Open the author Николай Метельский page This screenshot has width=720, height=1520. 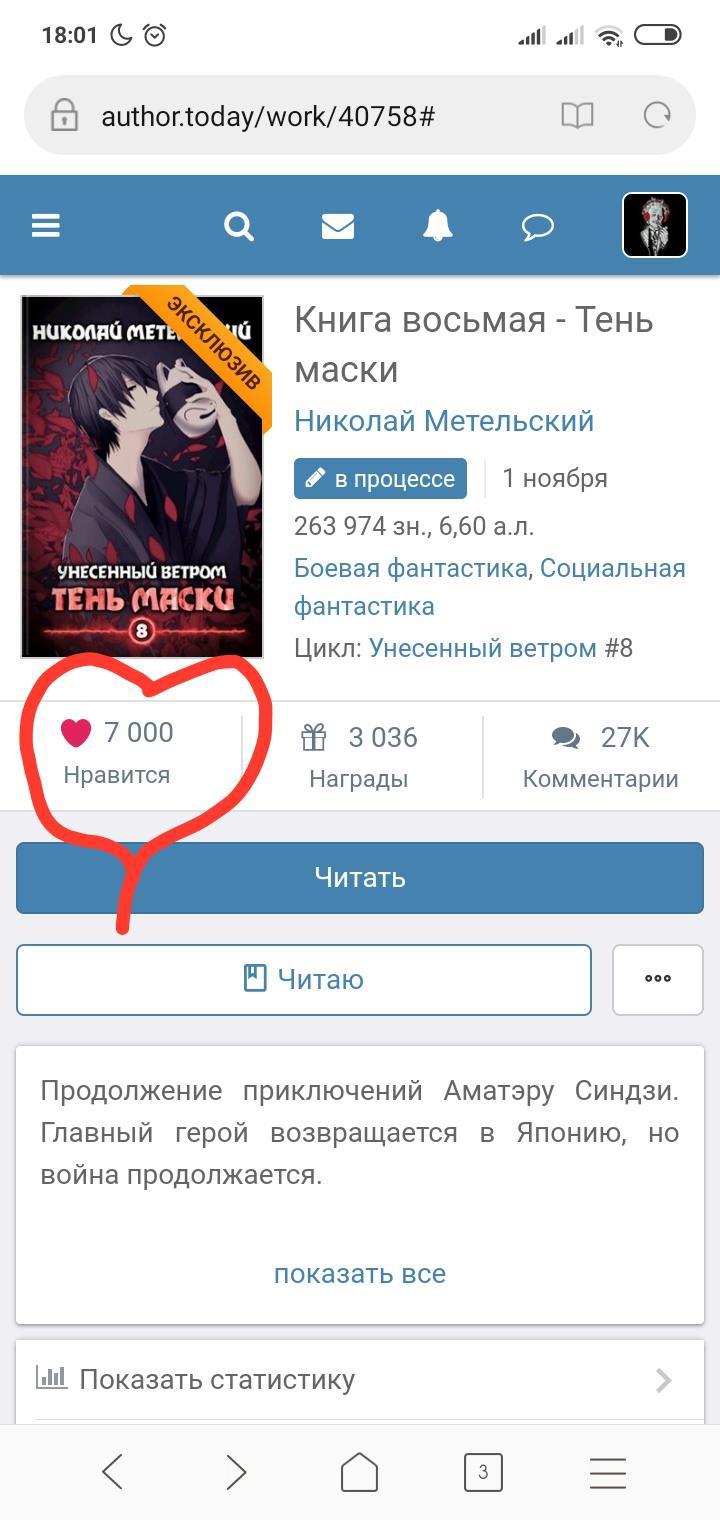444,421
